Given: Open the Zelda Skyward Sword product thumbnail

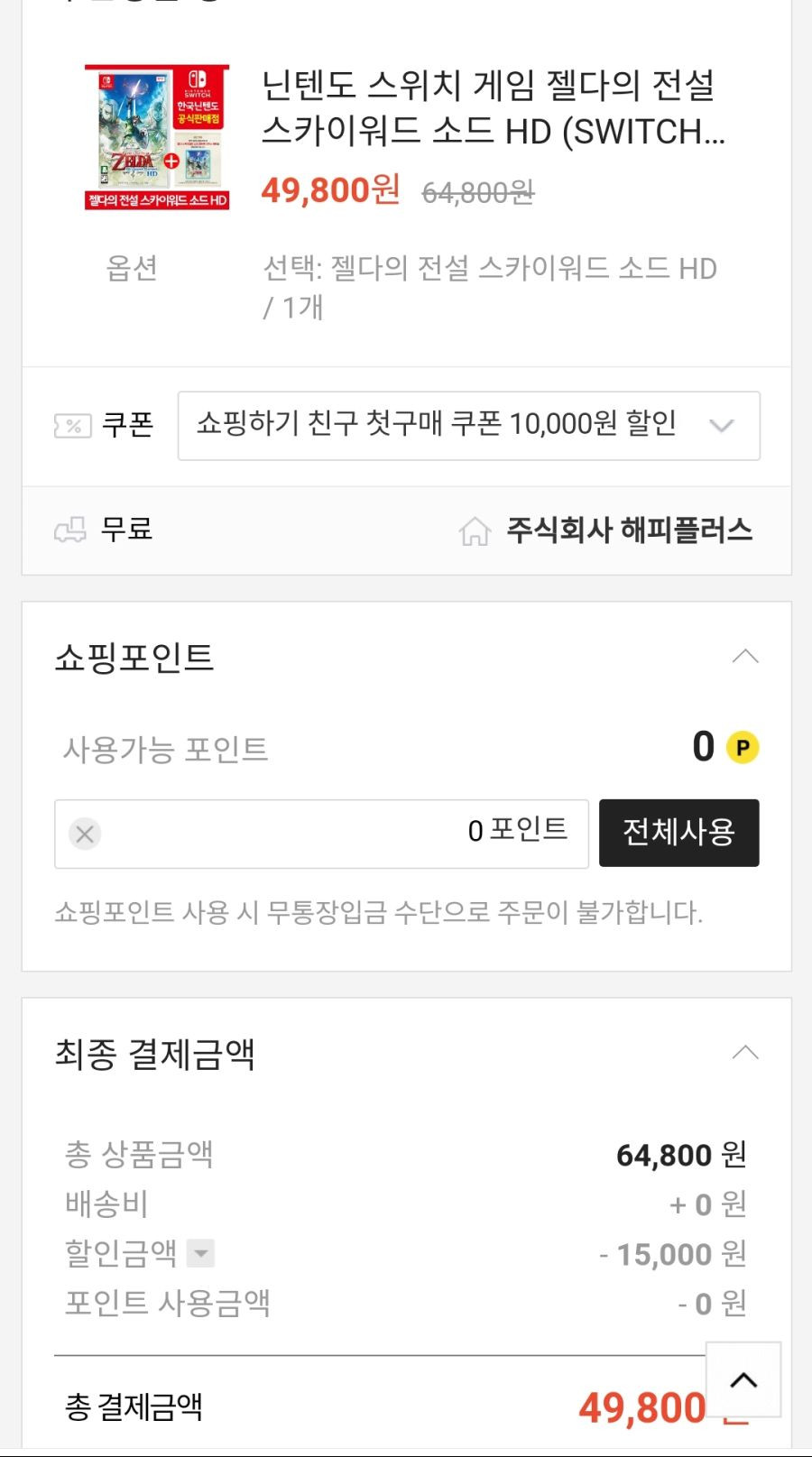Looking at the screenshot, I should click(x=157, y=137).
